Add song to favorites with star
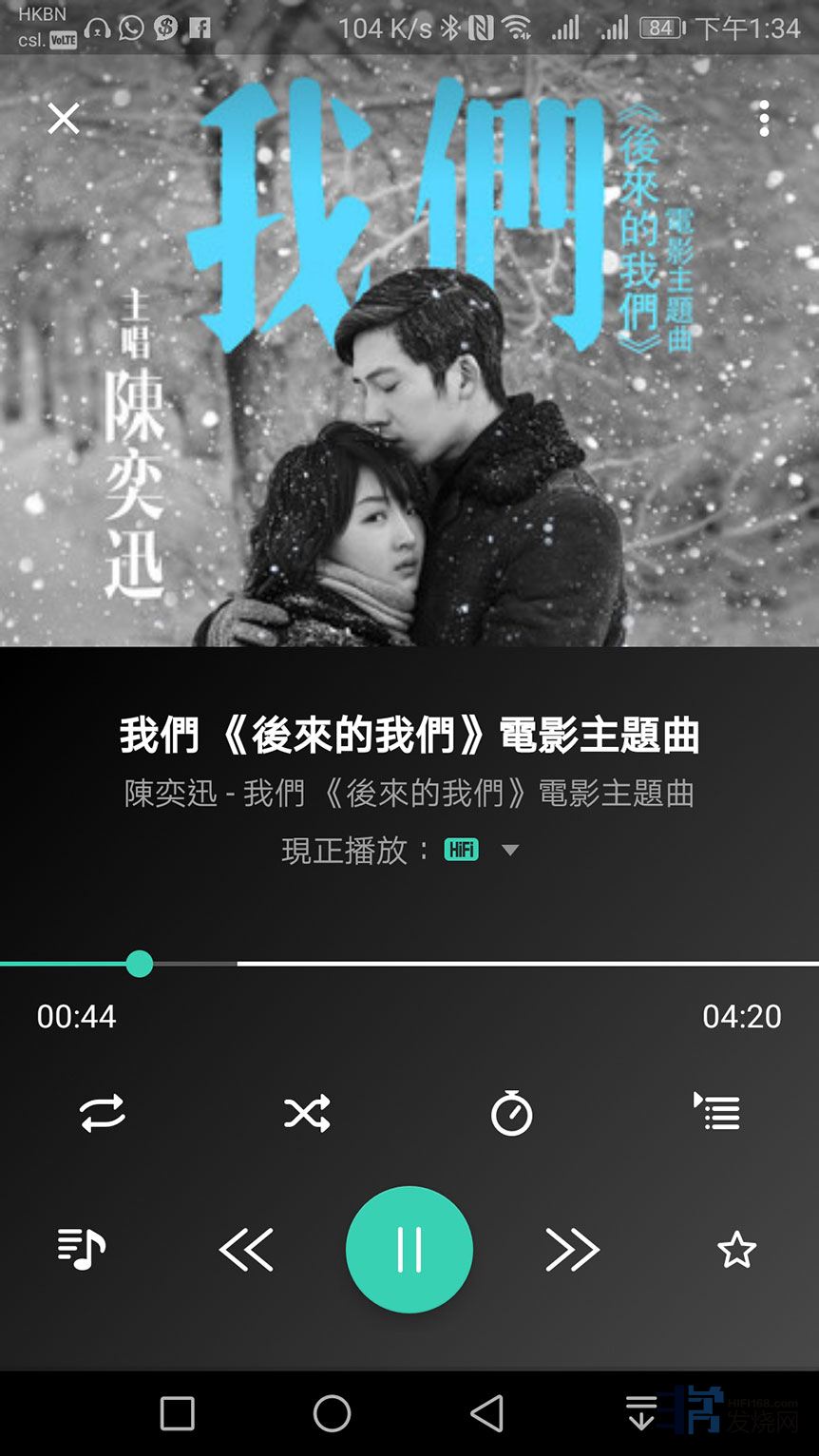Viewport: 819px width, 1456px height. point(736,1250)
